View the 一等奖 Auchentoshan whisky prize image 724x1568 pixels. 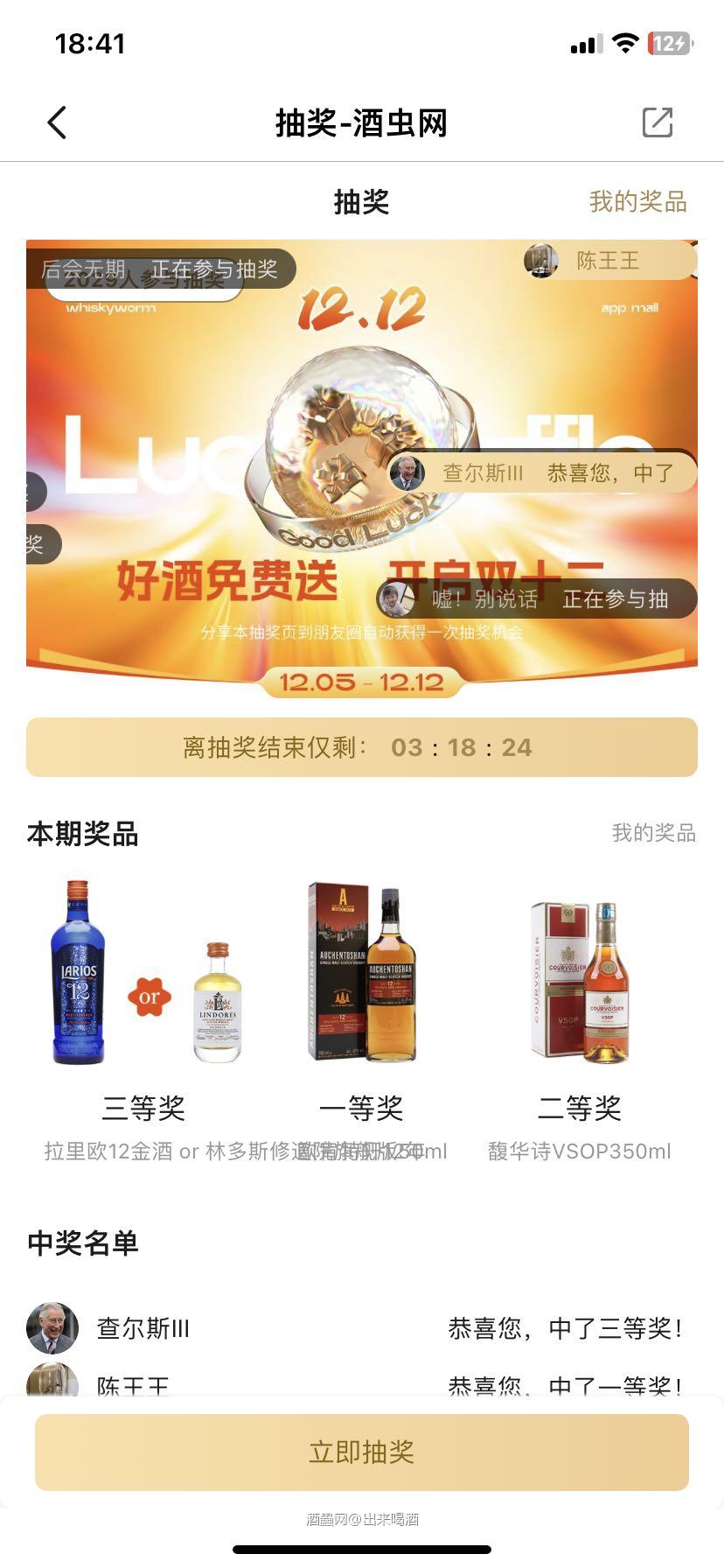point(362,973)
